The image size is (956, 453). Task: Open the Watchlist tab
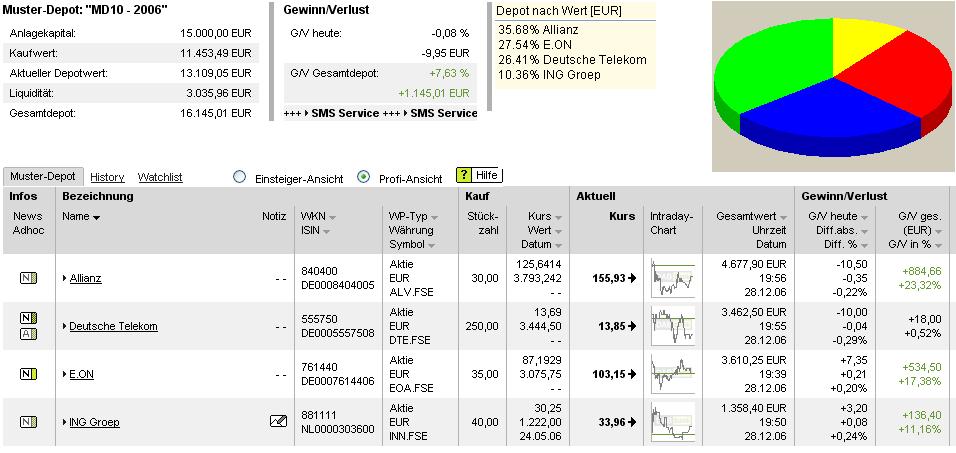tap(160, 177)
